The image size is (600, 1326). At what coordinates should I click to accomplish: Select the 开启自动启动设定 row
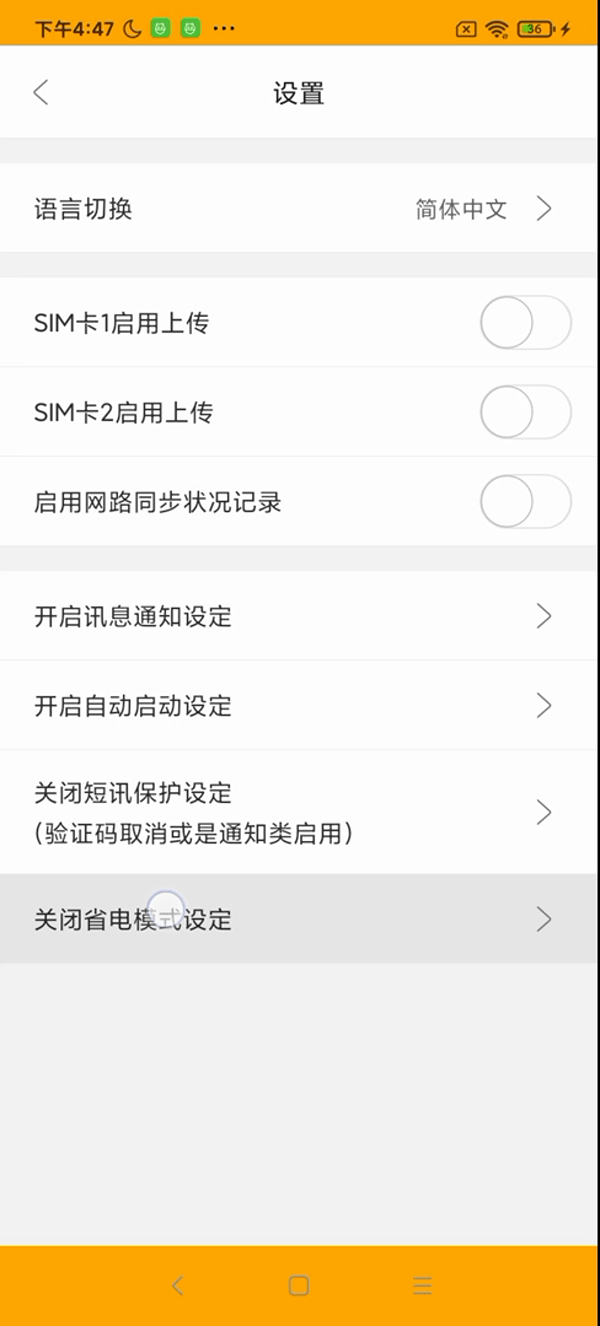(x=300, y=706)
